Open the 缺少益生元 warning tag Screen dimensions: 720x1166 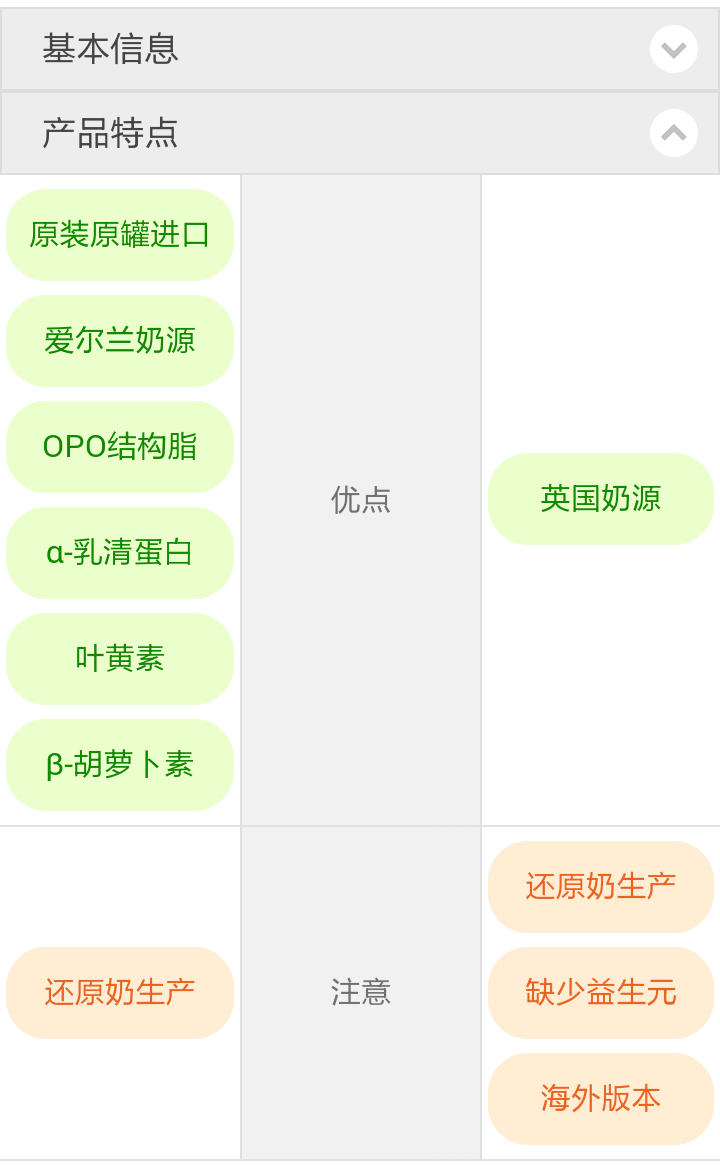[601, 993]
